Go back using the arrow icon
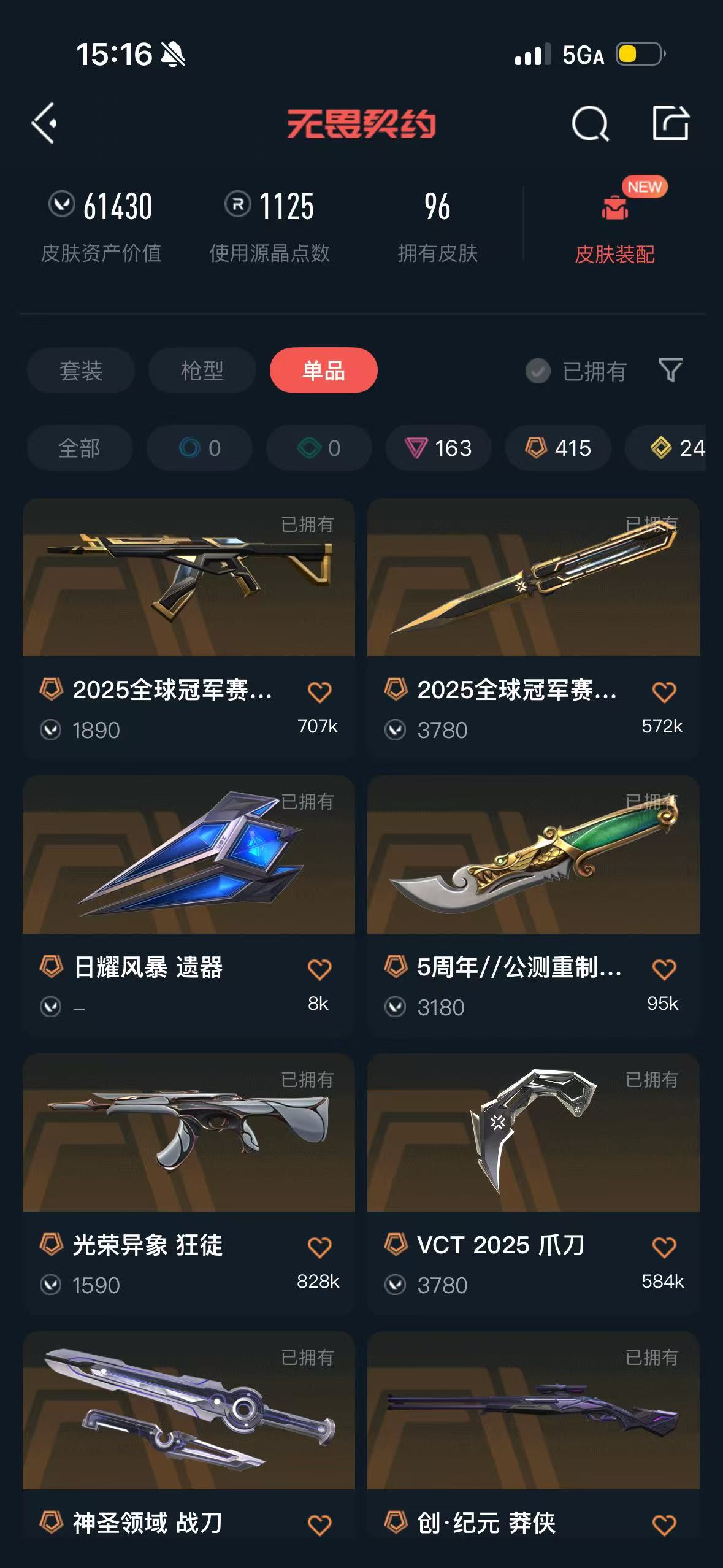This screenshot has width=723, height=1568. 44,123
